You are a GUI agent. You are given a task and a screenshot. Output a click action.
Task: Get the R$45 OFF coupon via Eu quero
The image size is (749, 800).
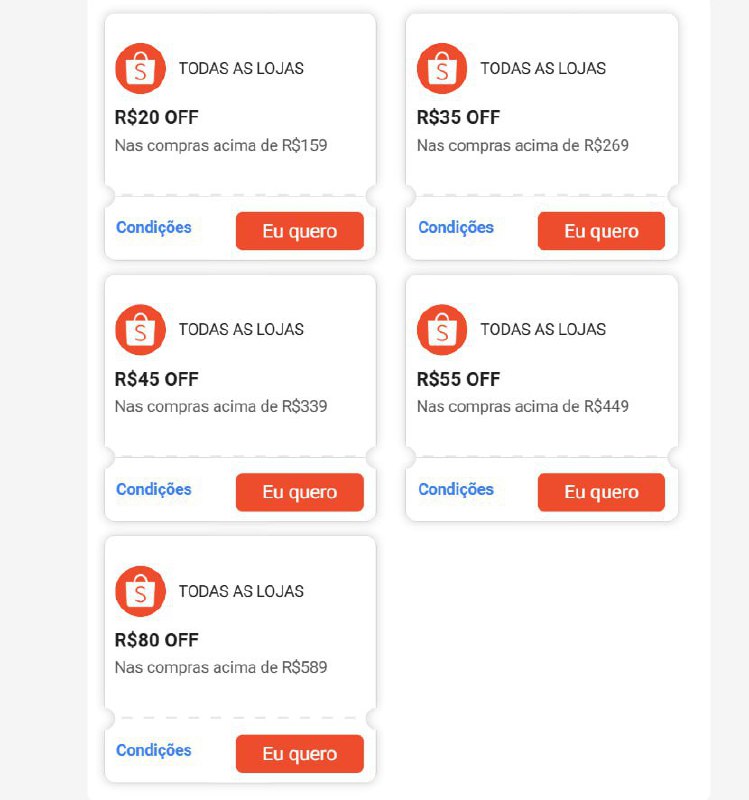pos(299,492)
